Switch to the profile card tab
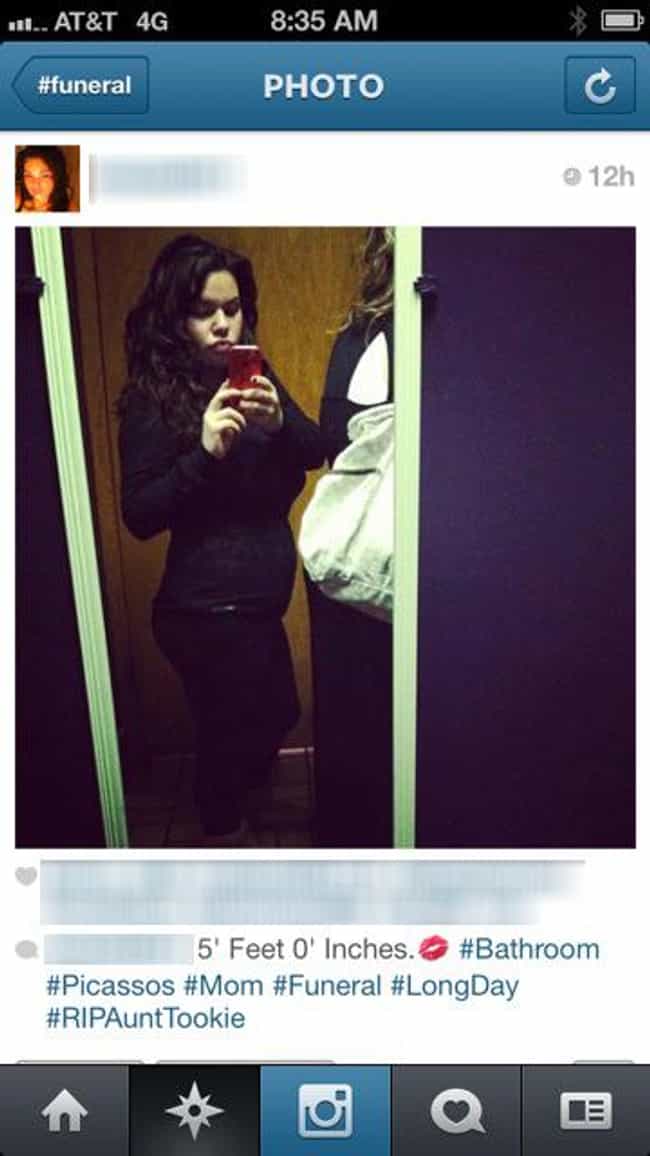 586,1111
